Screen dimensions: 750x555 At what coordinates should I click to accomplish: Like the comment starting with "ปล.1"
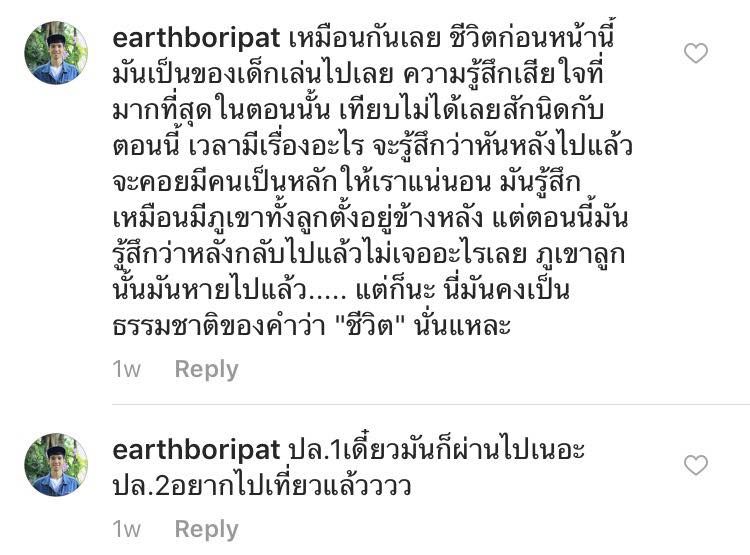tap(695, 465)
